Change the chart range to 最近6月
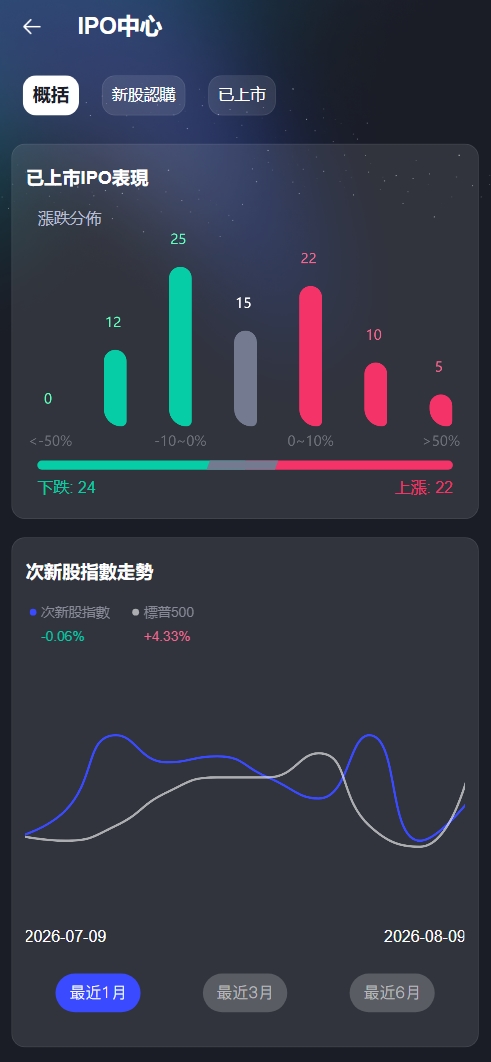 point(392,993)
